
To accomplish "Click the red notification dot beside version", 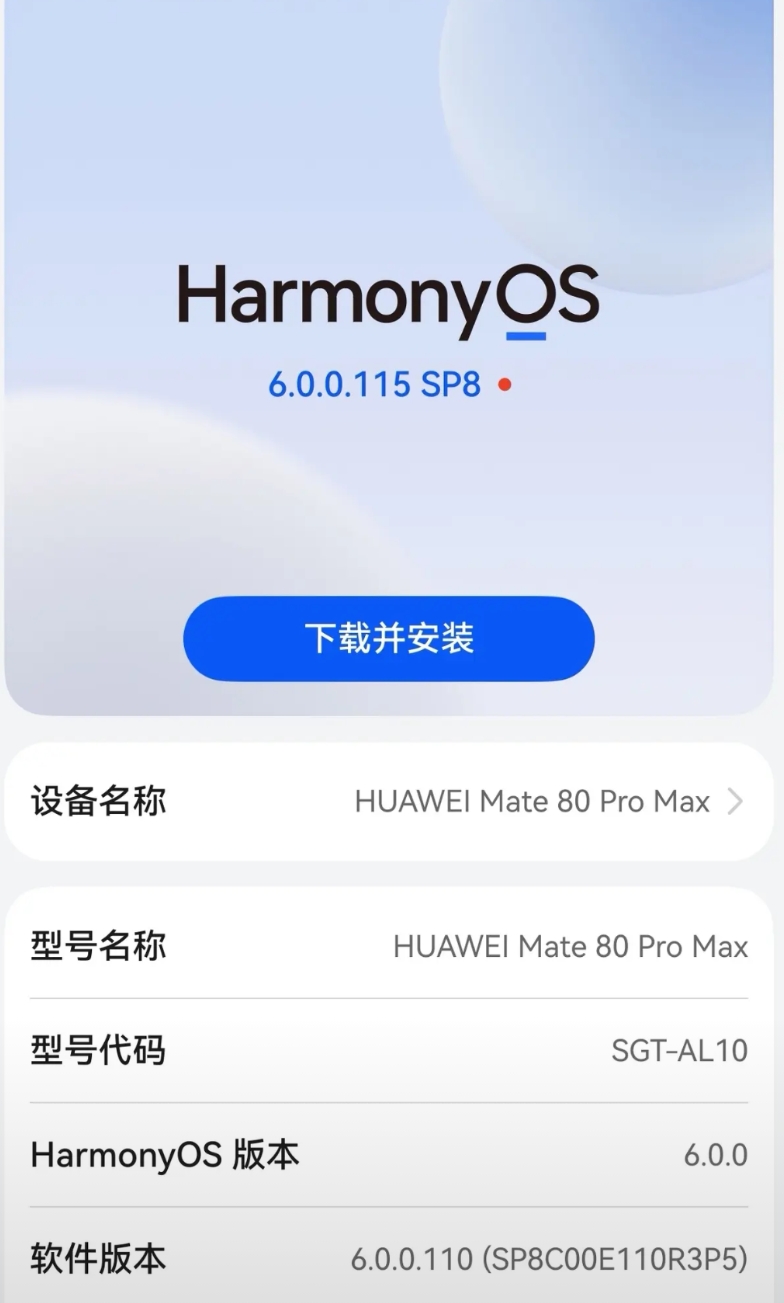I will click(x=506, y=383).
